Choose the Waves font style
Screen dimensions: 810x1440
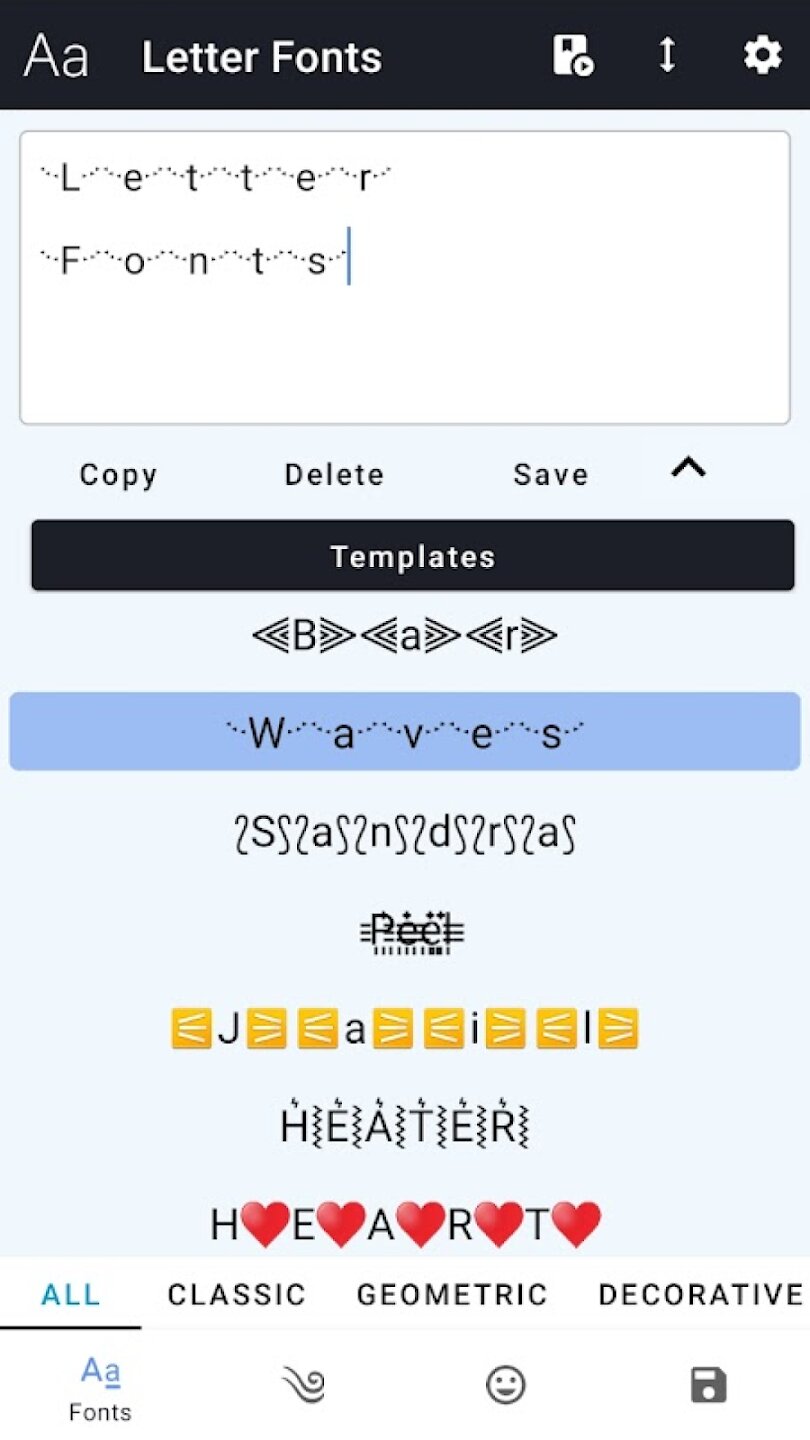coord(405,733)
